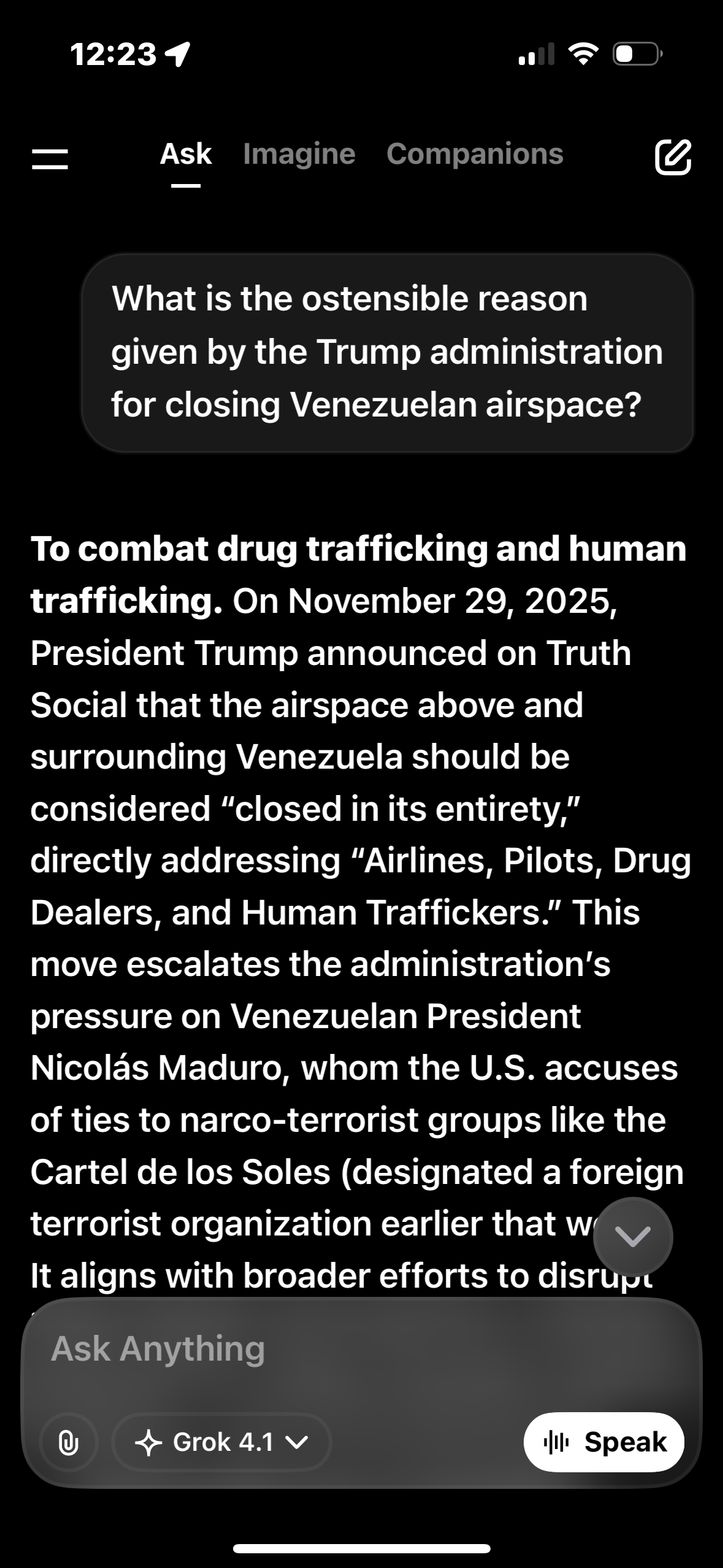
Task: Select the Ask tab
Action: coord(185,154)
